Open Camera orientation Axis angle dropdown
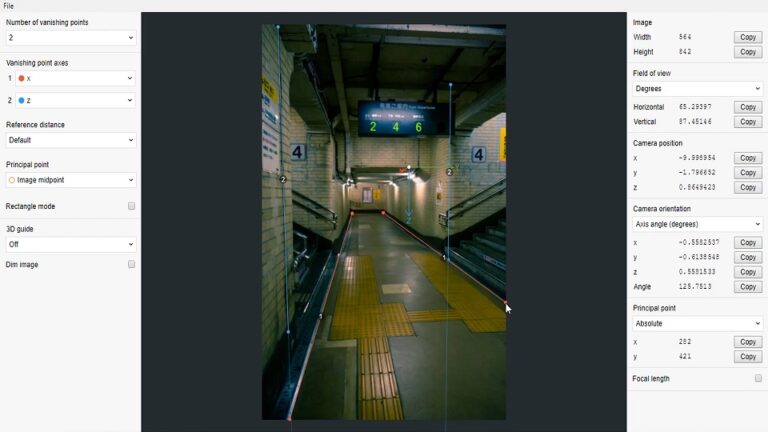 click(x=698, y=224)
